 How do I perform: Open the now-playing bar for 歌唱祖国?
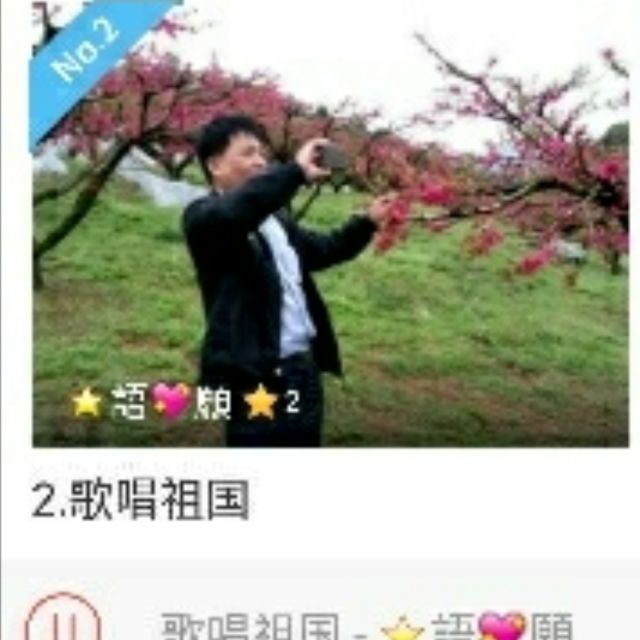pyautogui.click(x=365, y=624)
